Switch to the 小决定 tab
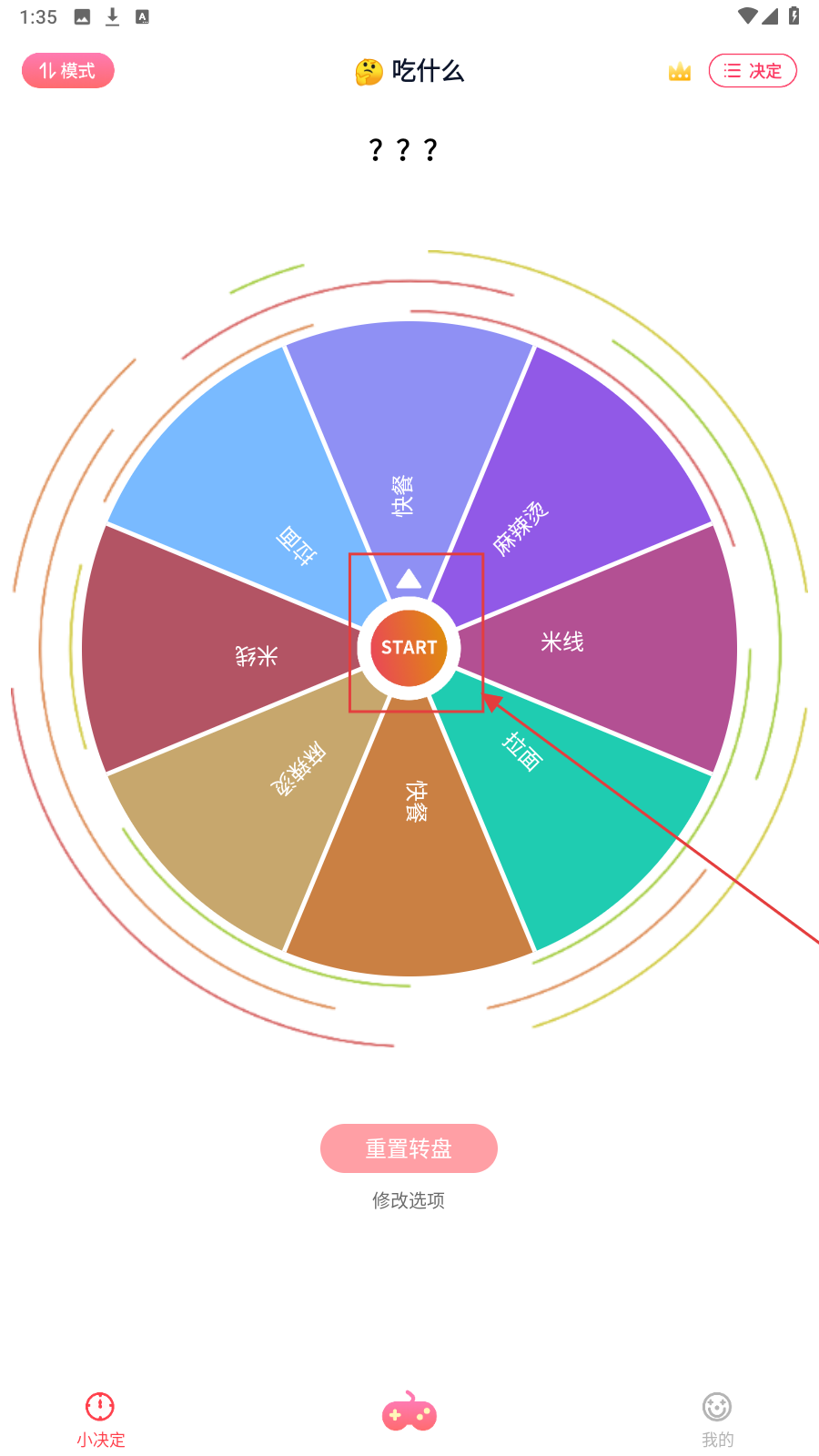Image resolution: width=819 pixels, height=1456 pixels. 100,1418
